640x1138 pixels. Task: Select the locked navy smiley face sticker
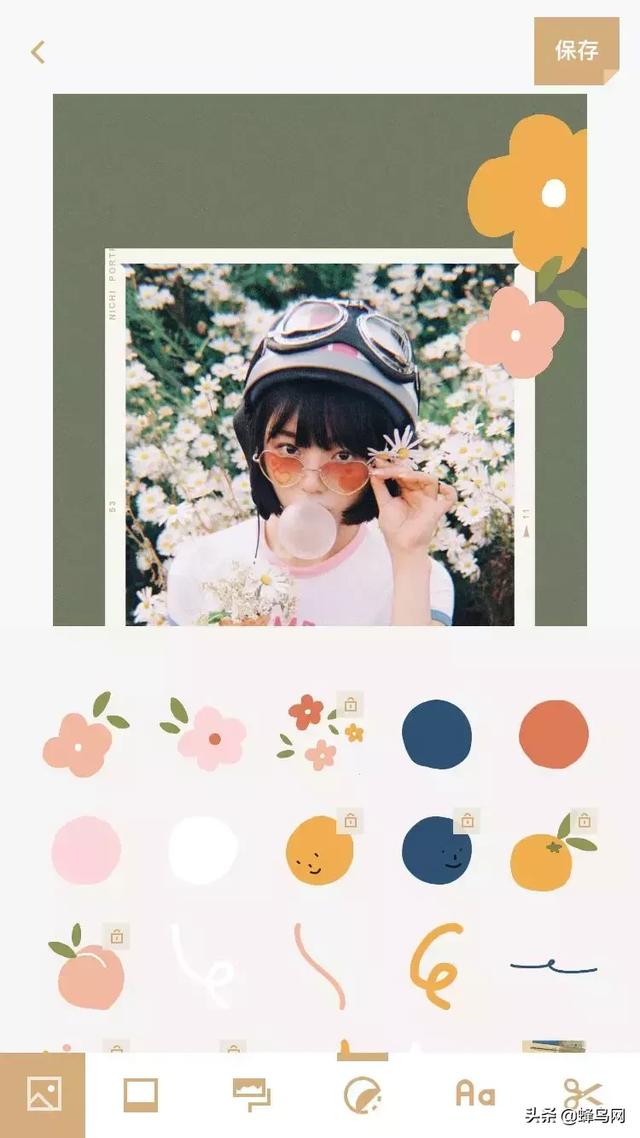436,851
